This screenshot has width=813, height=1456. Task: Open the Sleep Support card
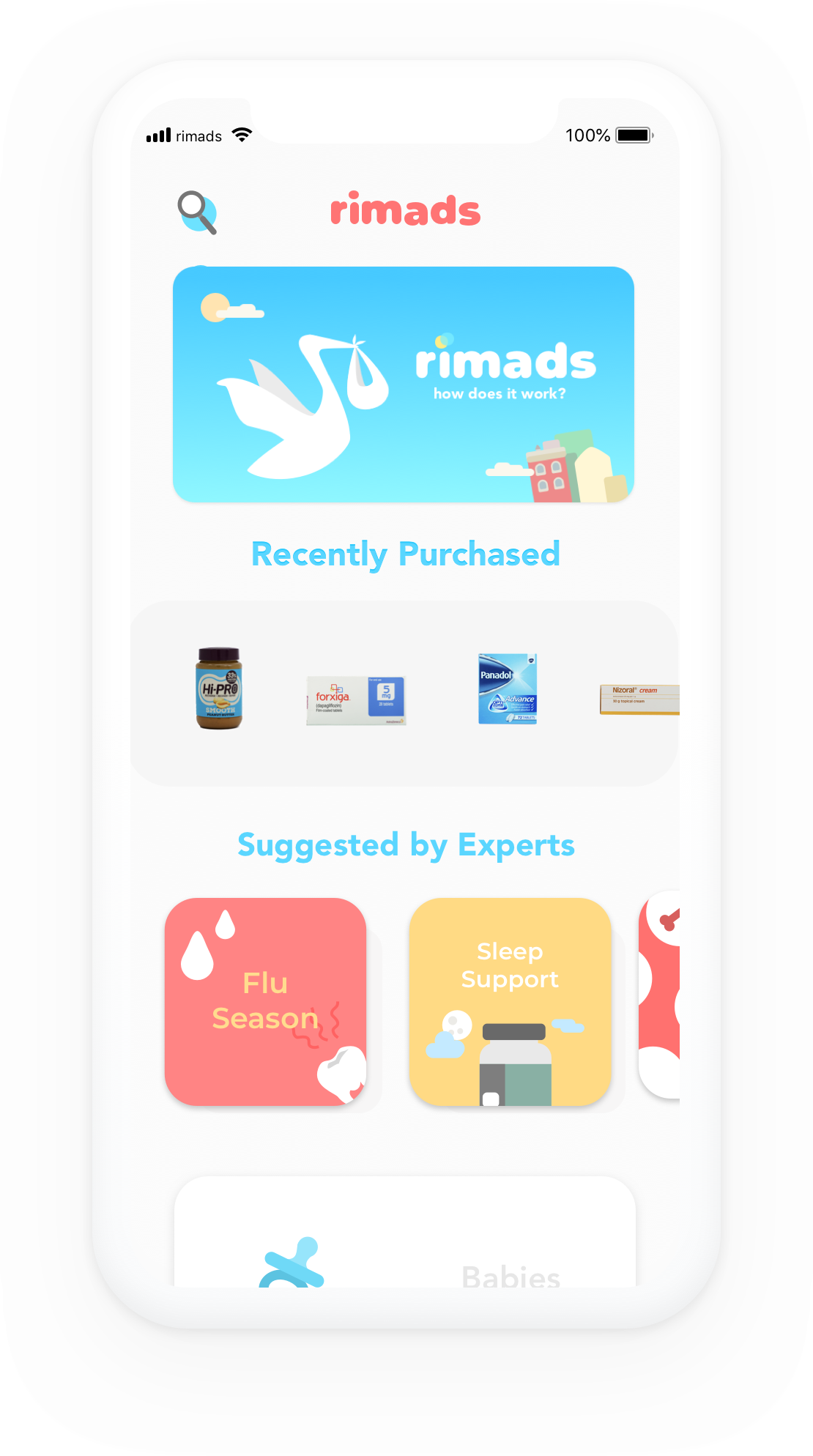point(511,1001)
